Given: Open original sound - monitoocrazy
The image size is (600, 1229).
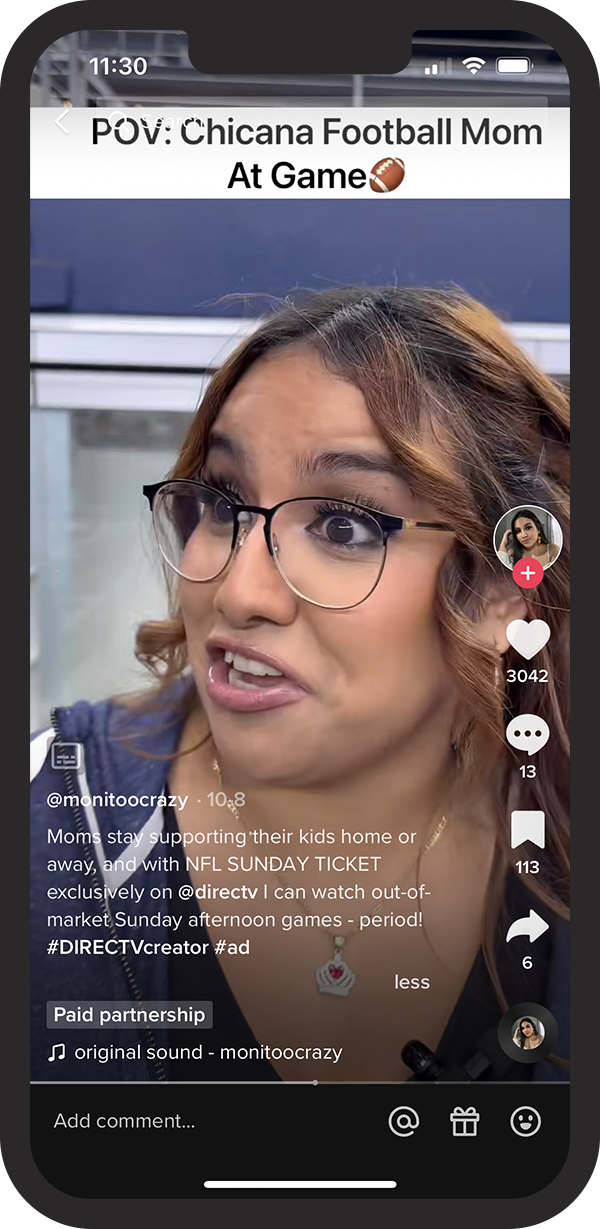Looking at the screenshot, I should (x=207, y=1052).
